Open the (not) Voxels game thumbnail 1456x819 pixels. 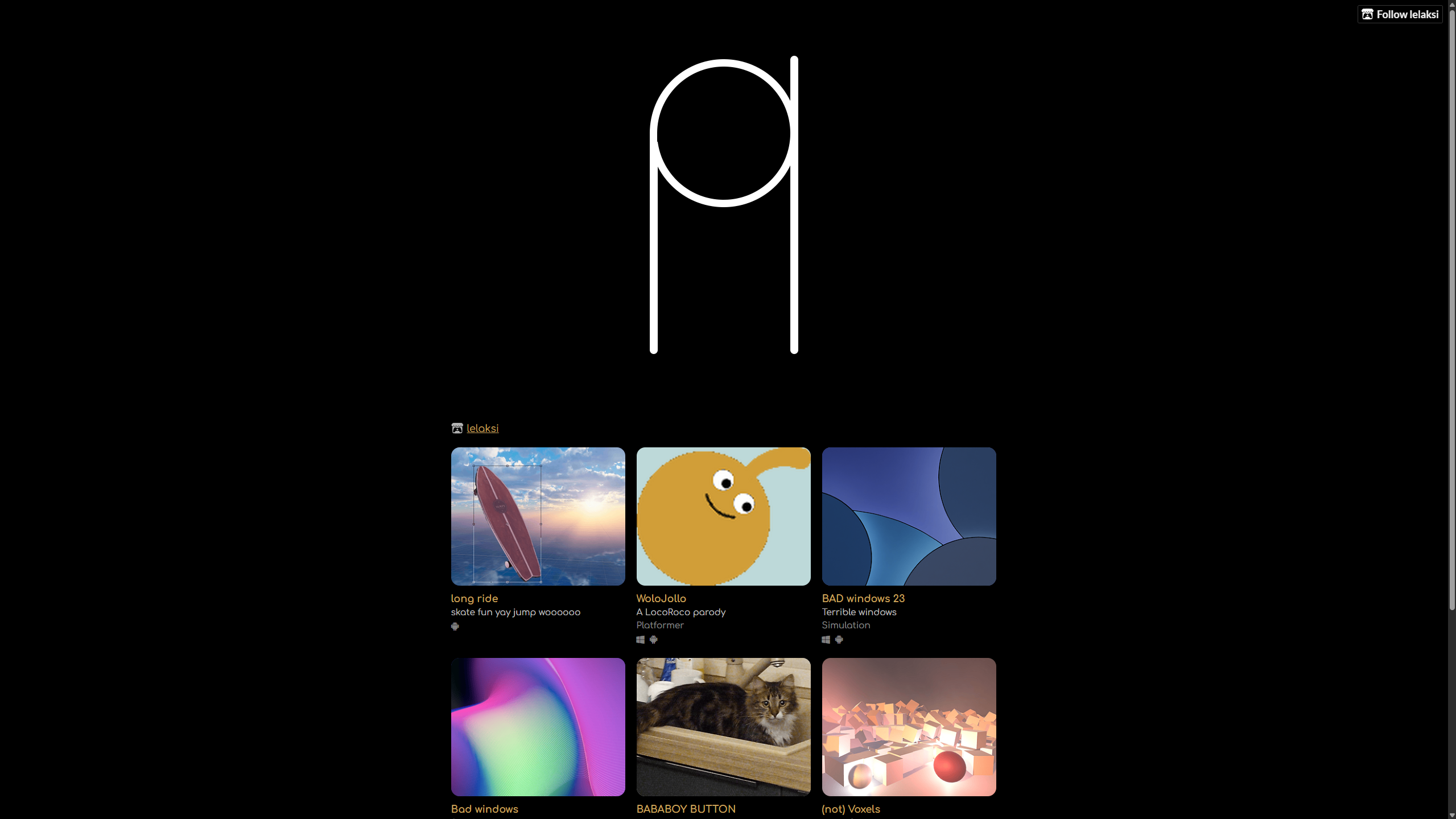909,727
